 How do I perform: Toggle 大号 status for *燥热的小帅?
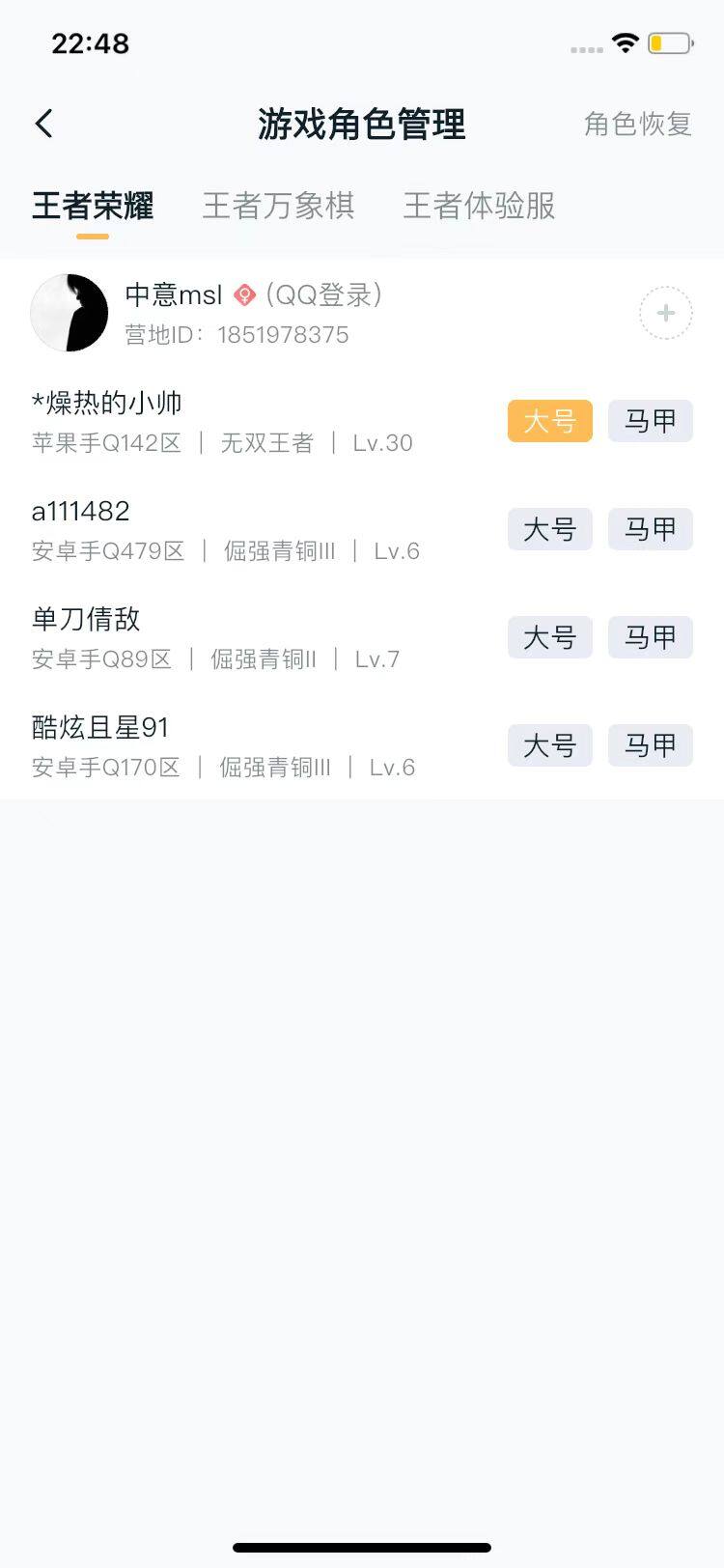click(x=549, y=421)
